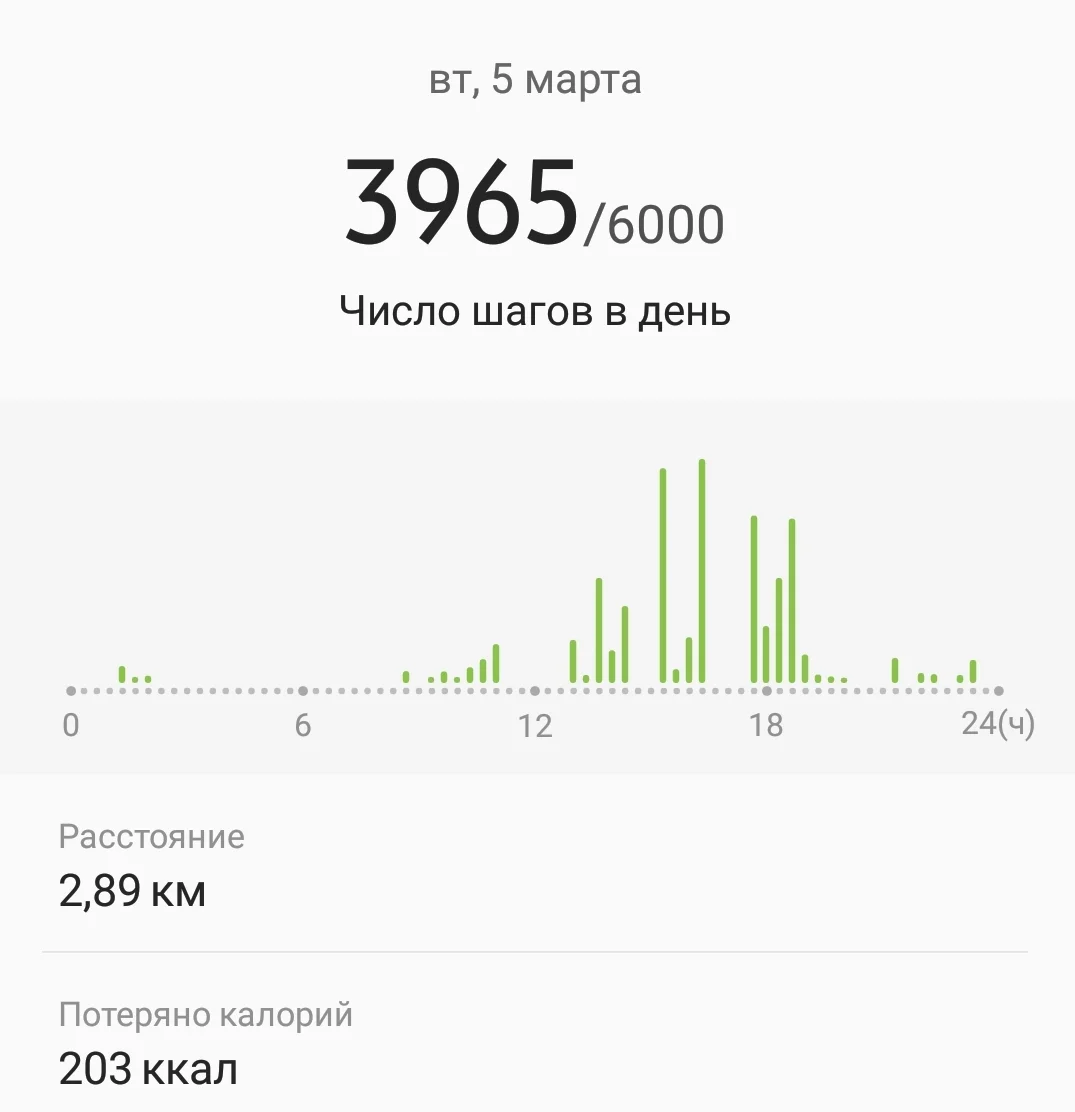Tap the distance value '2,89 км'
The height and width of the screenshot is (1112, 1075).
tap(132, 891)
